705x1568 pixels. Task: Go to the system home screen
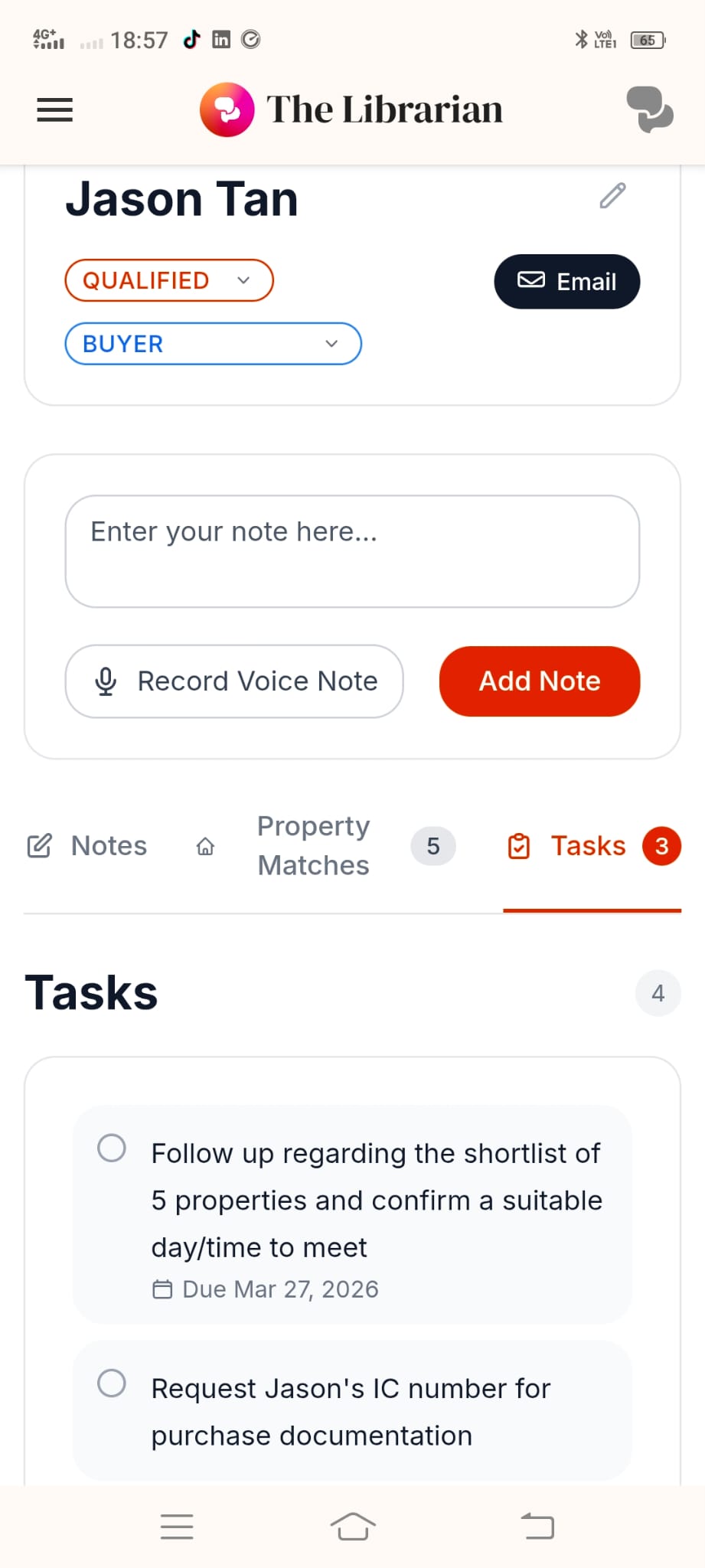click(353, 1526)
